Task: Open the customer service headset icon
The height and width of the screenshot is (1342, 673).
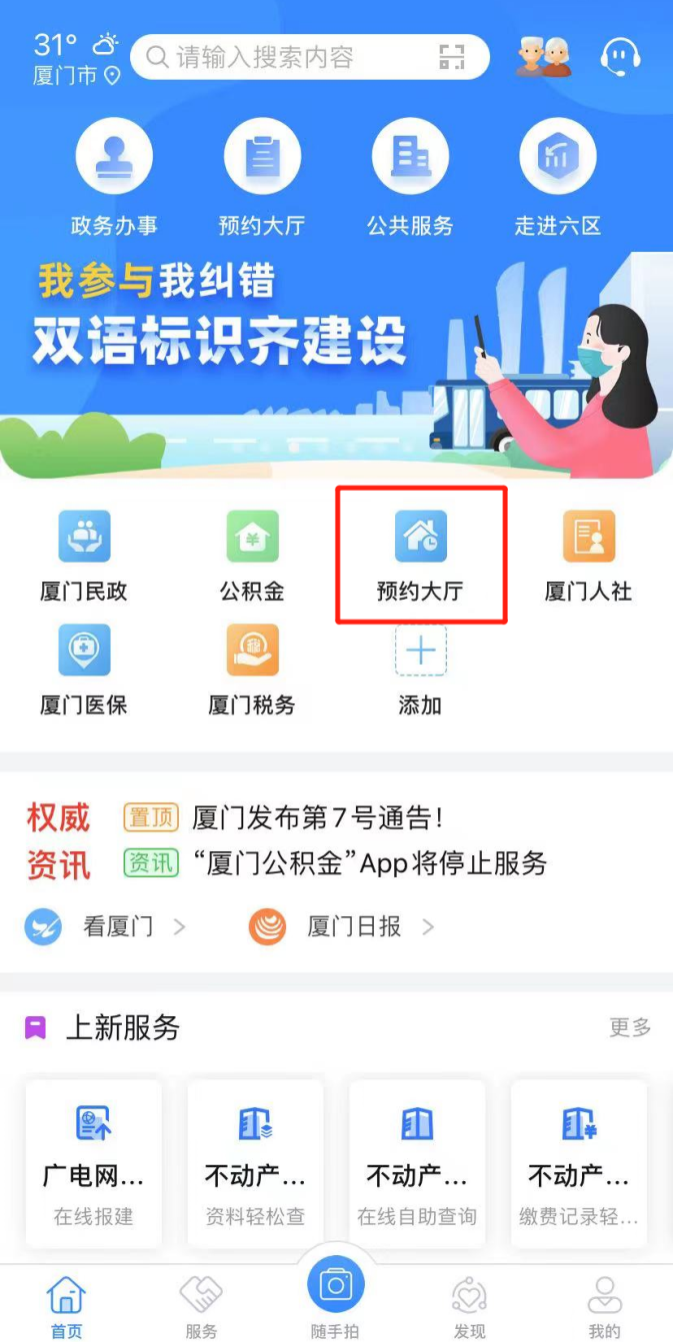Action: (x=619, y=57)
